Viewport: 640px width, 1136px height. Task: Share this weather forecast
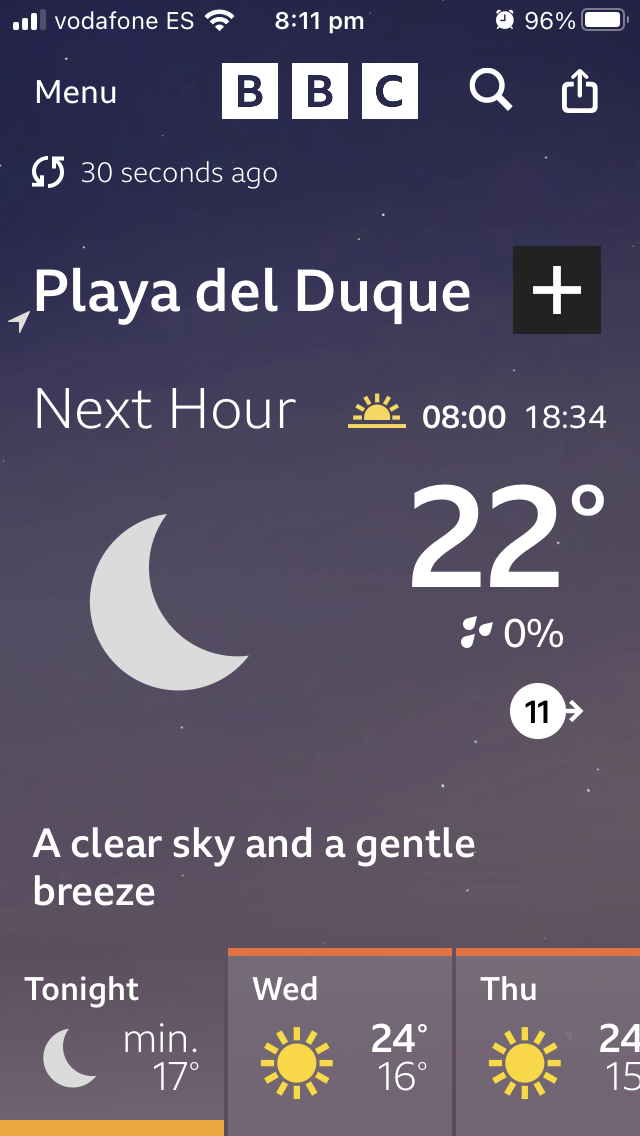click(579, 92)
